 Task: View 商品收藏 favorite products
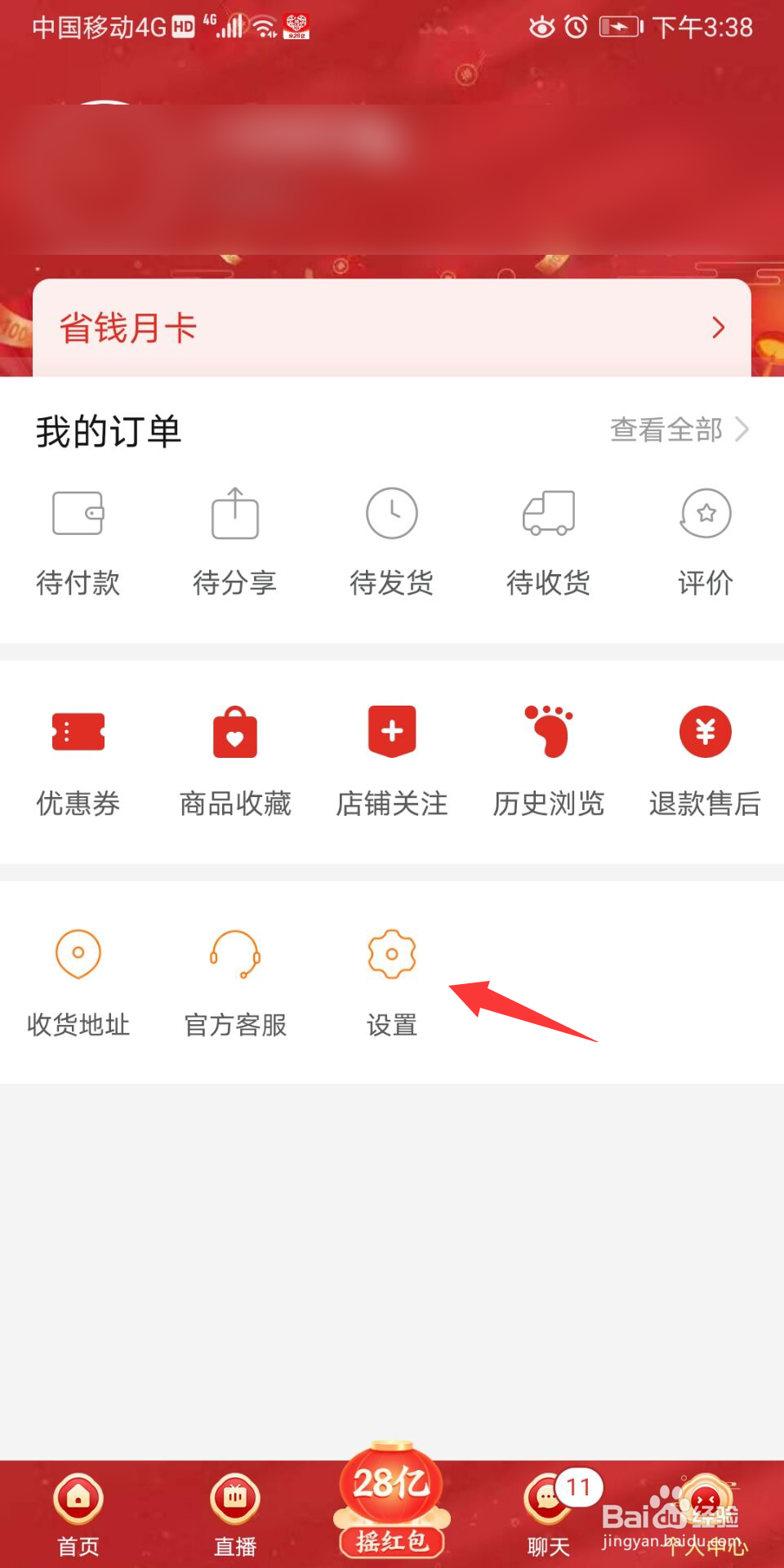tap(235, 759)
